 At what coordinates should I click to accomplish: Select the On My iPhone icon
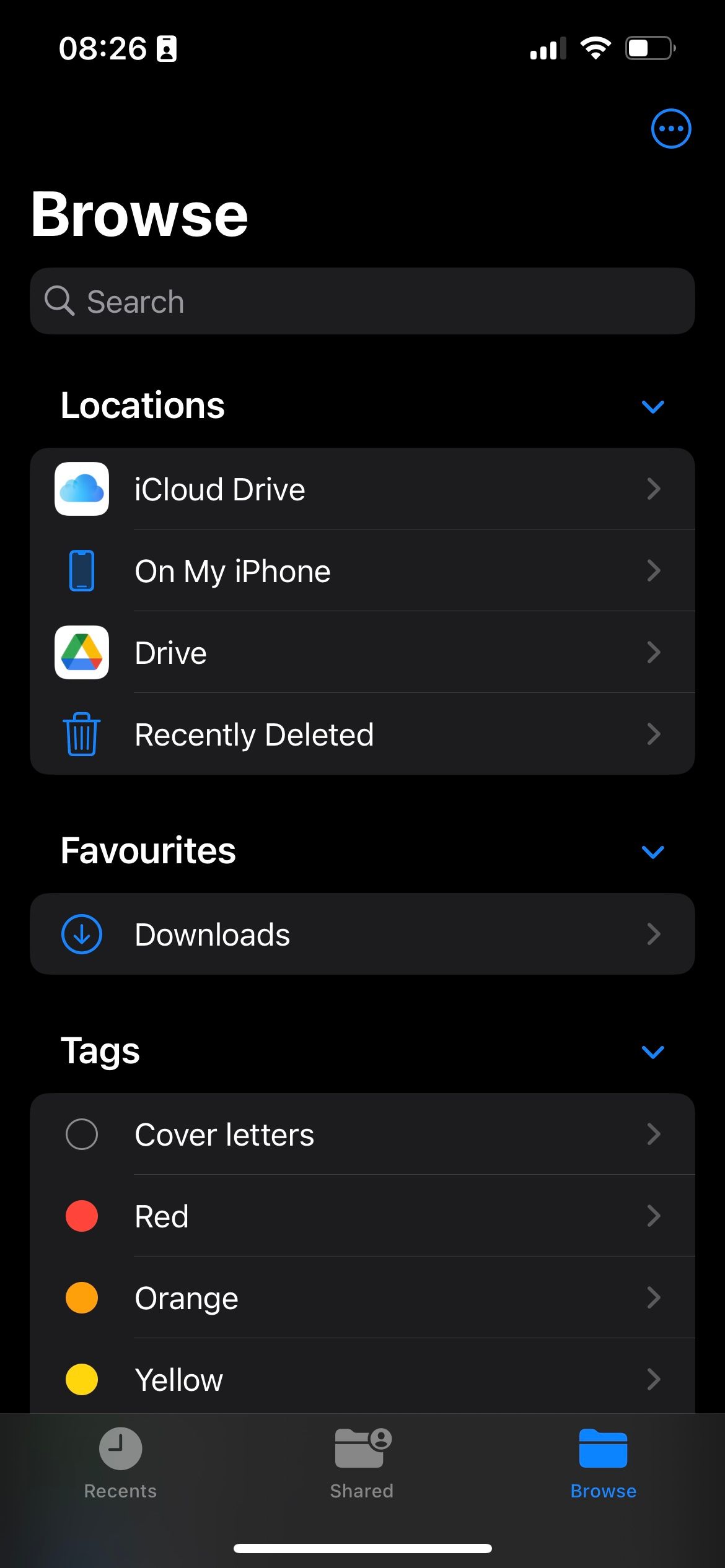pos(81,570)
